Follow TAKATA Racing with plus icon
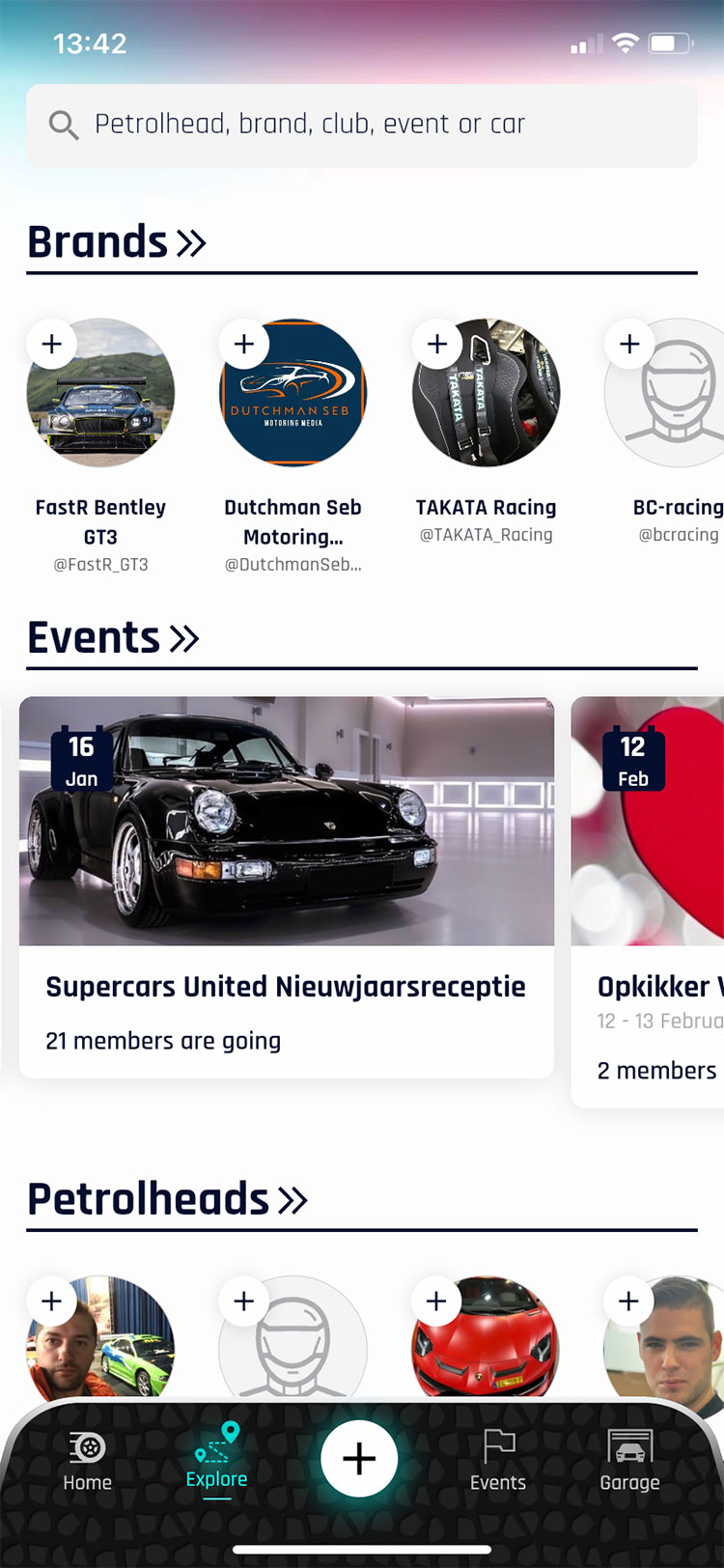The height and width of the screenshot is (1568, 724). click(437, 344)
